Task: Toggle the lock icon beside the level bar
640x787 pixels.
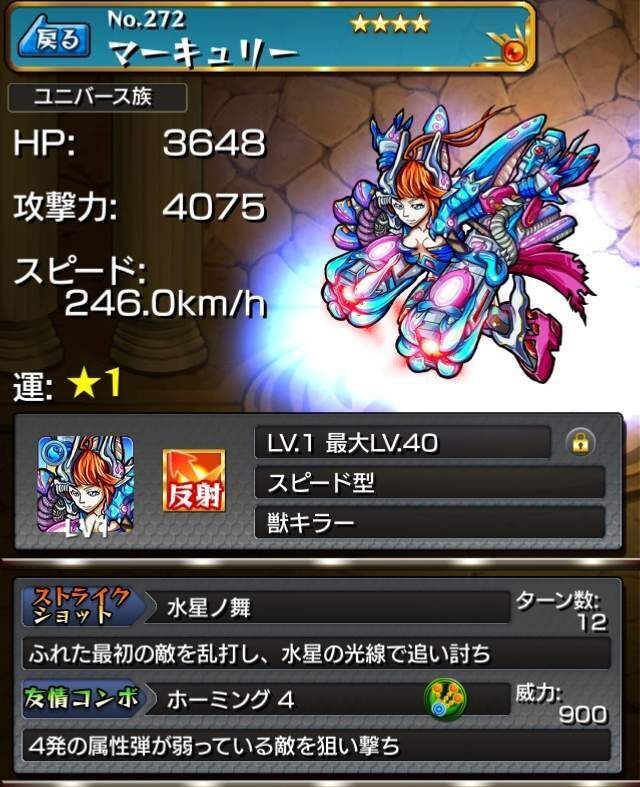Action: click(x=580, y=443)
